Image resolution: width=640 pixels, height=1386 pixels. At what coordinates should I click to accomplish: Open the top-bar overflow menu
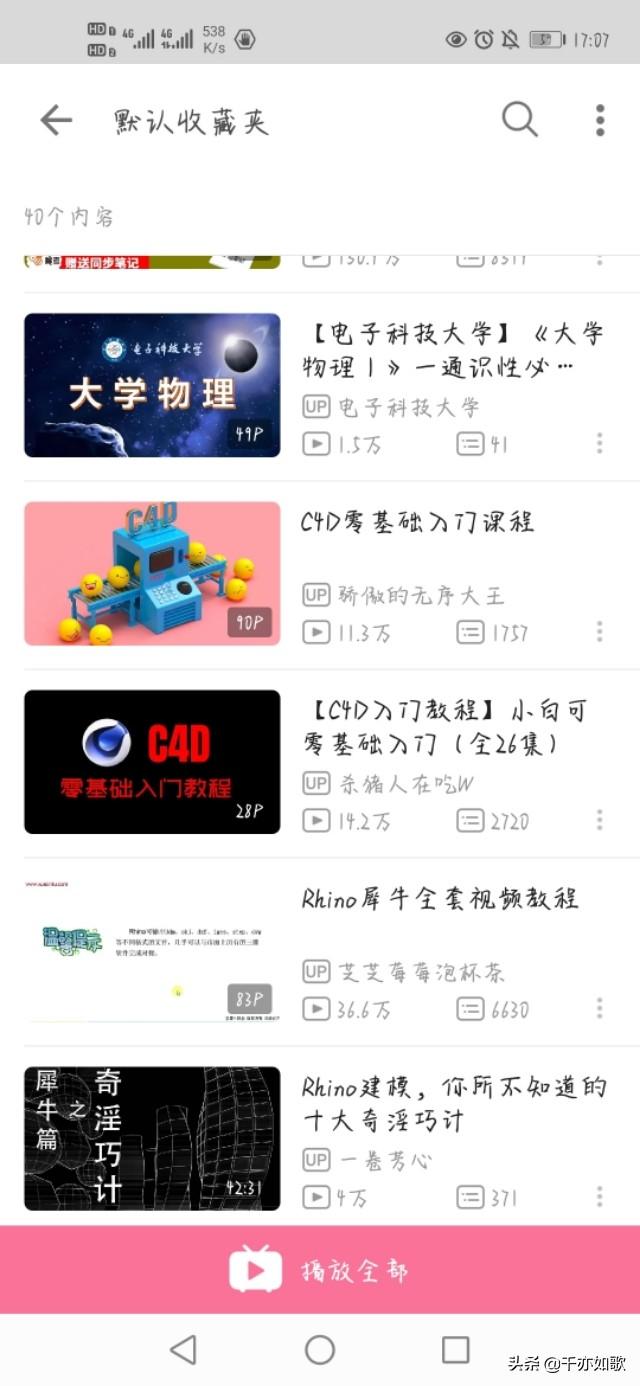pos(600,120)
